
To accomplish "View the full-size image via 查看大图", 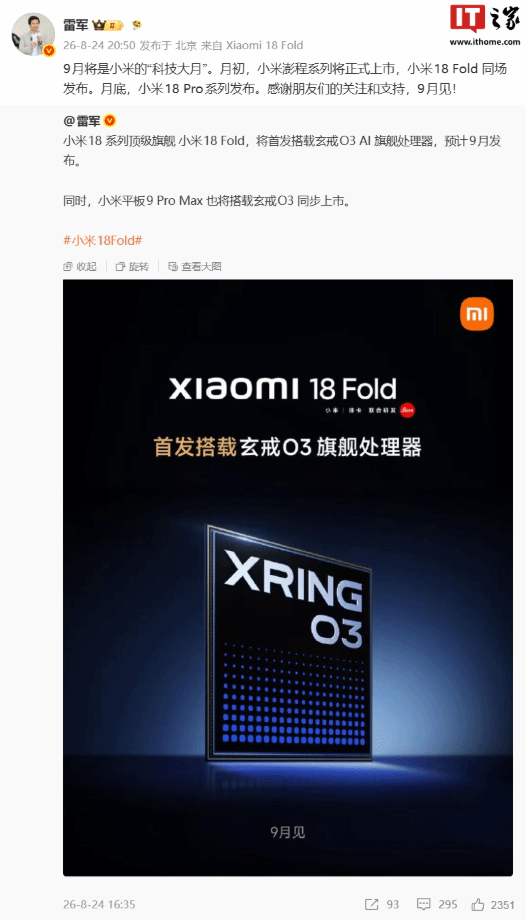I will [x=195, y=266].
